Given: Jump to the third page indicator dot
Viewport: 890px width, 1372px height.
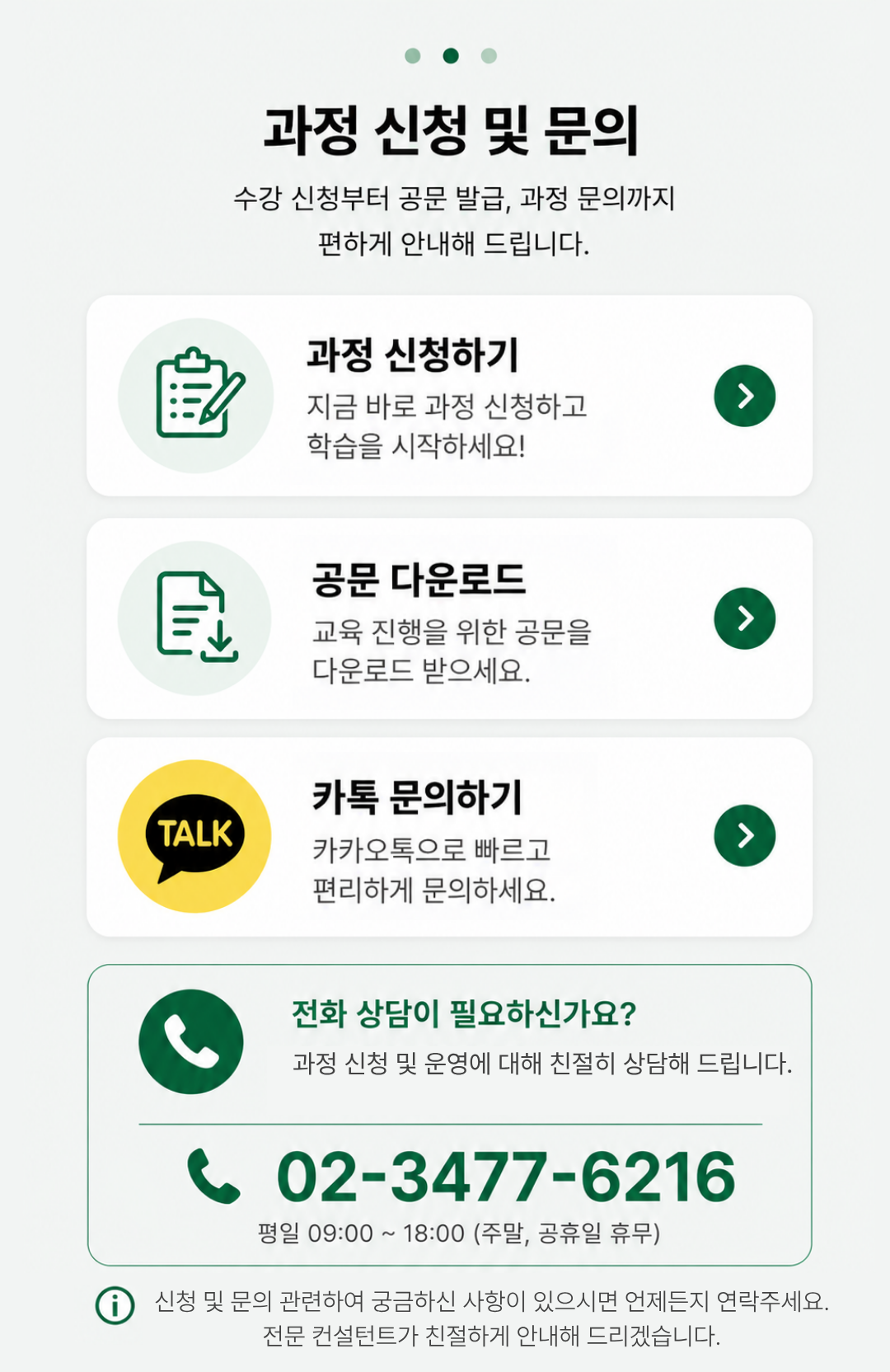Looking at the screenshot, I should pyautogui.click(x=489, y=55).
